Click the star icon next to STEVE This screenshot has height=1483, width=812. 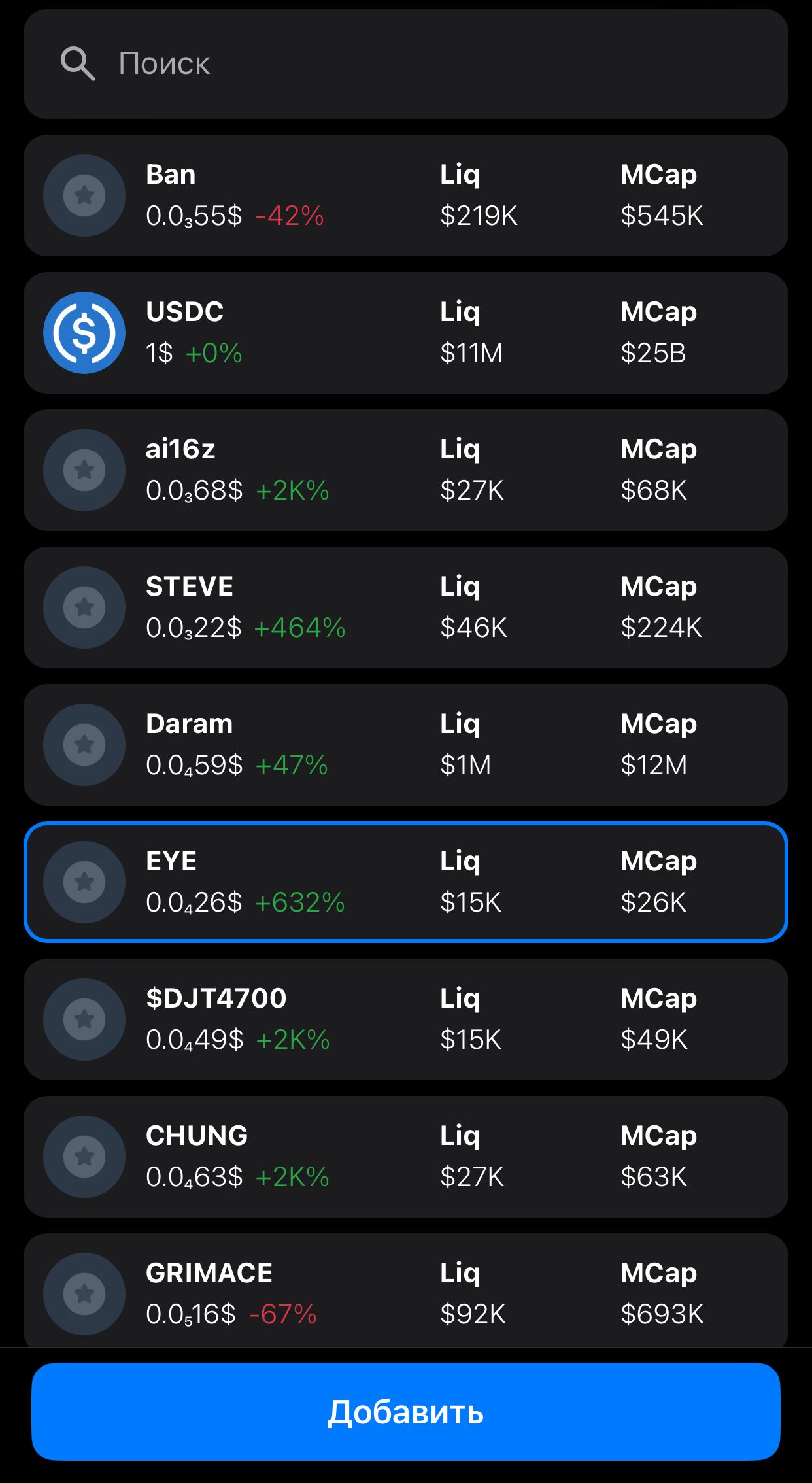(x=84, y=607)
